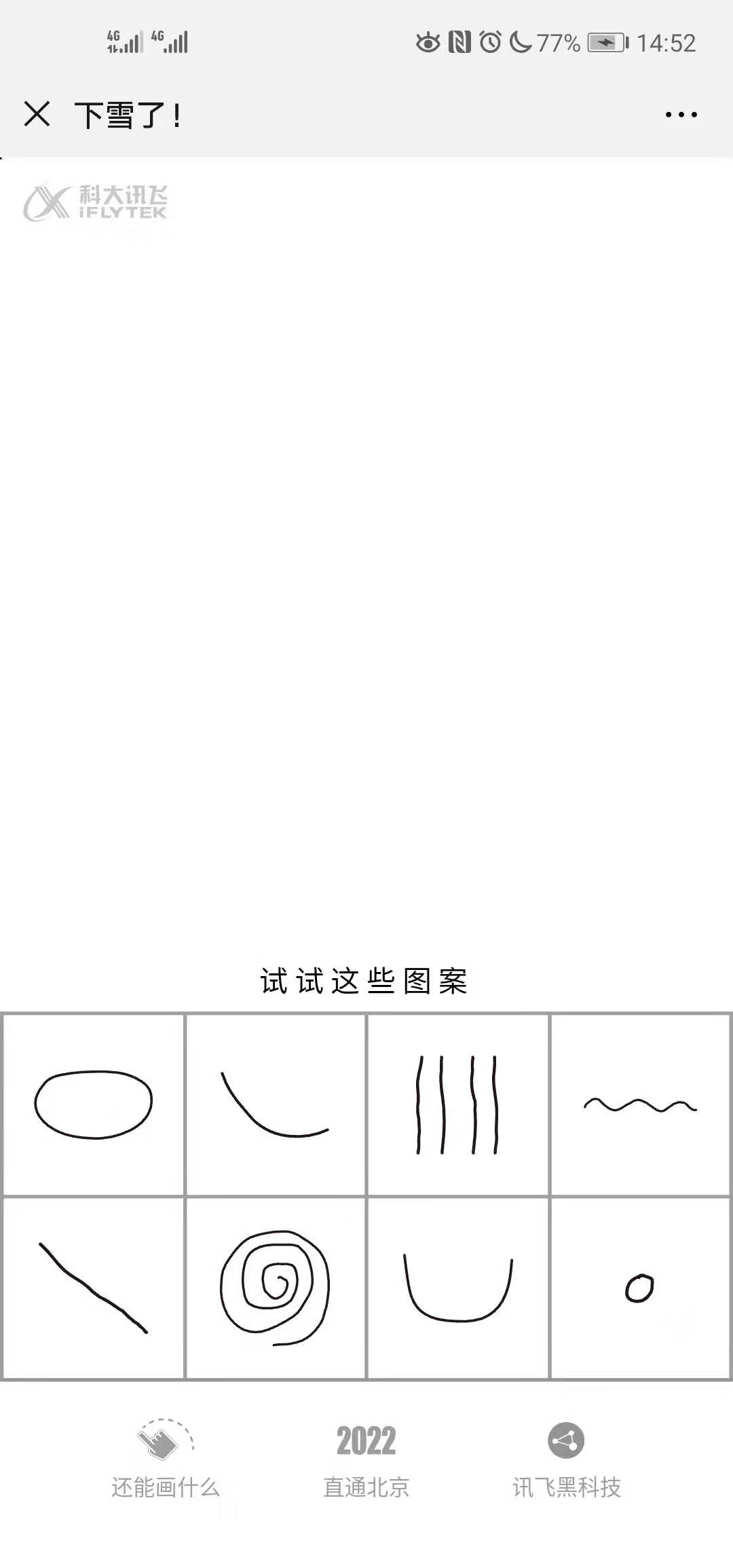
Task: Select the oval pattern tile
Action: point(94,1104)
